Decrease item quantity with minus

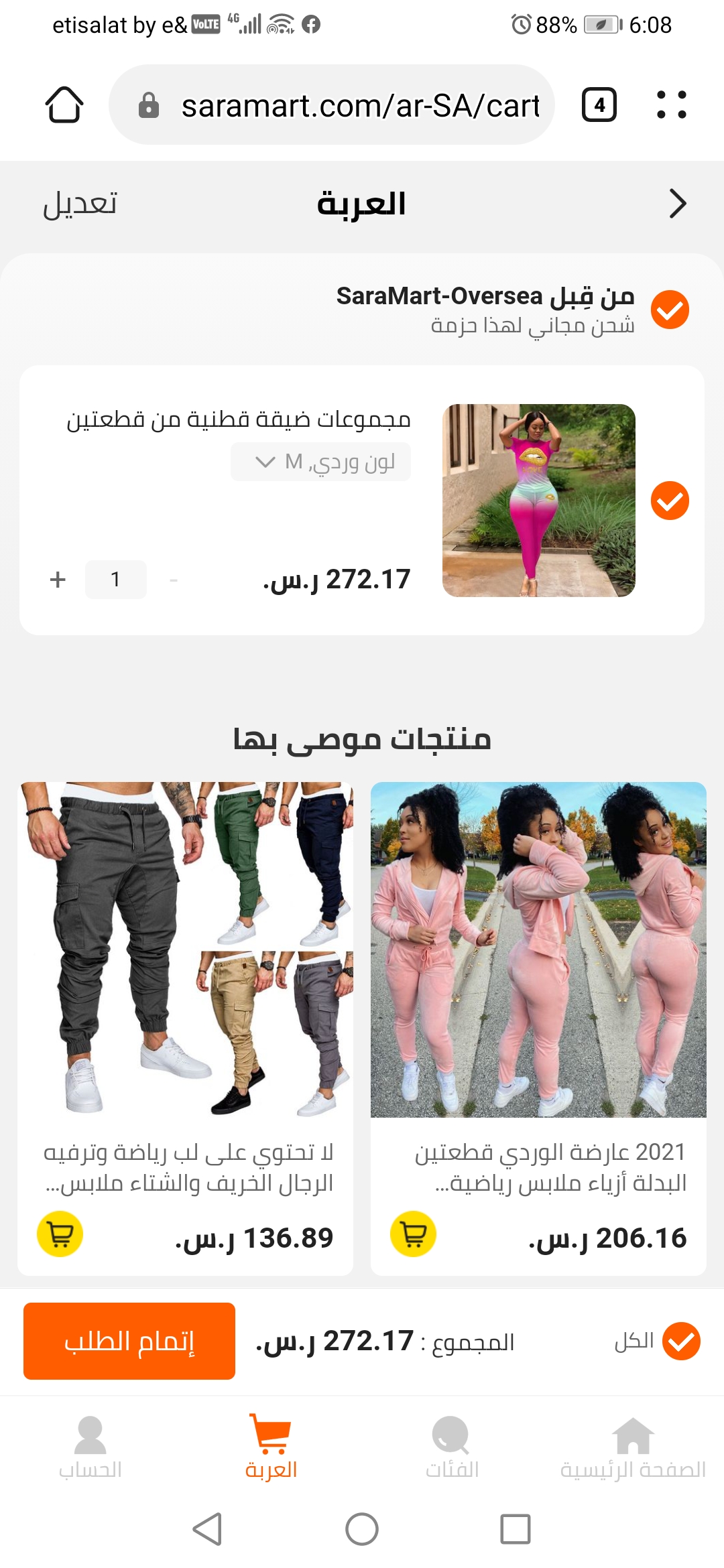point(174,580)
